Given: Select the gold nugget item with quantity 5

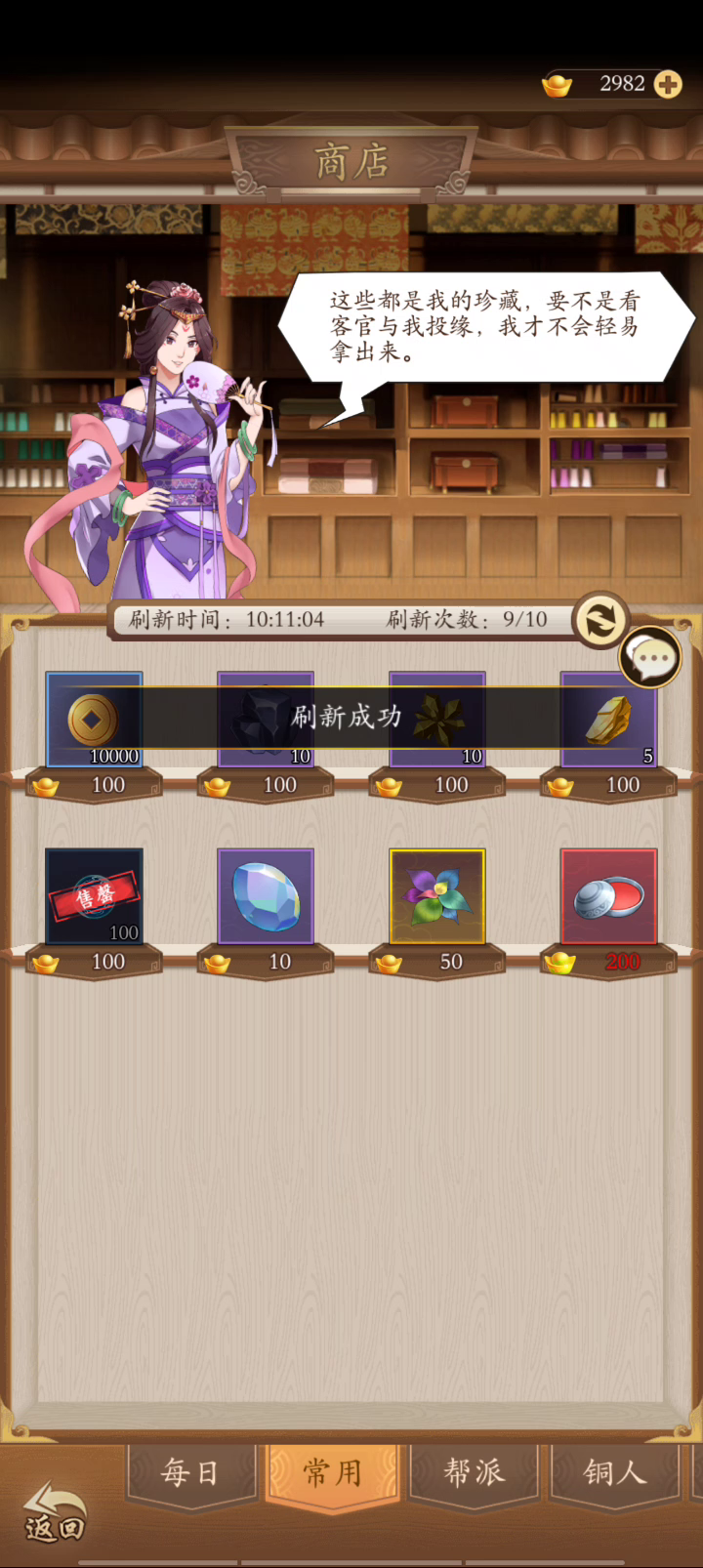Looking at the screenshot, I should (608, 719).
